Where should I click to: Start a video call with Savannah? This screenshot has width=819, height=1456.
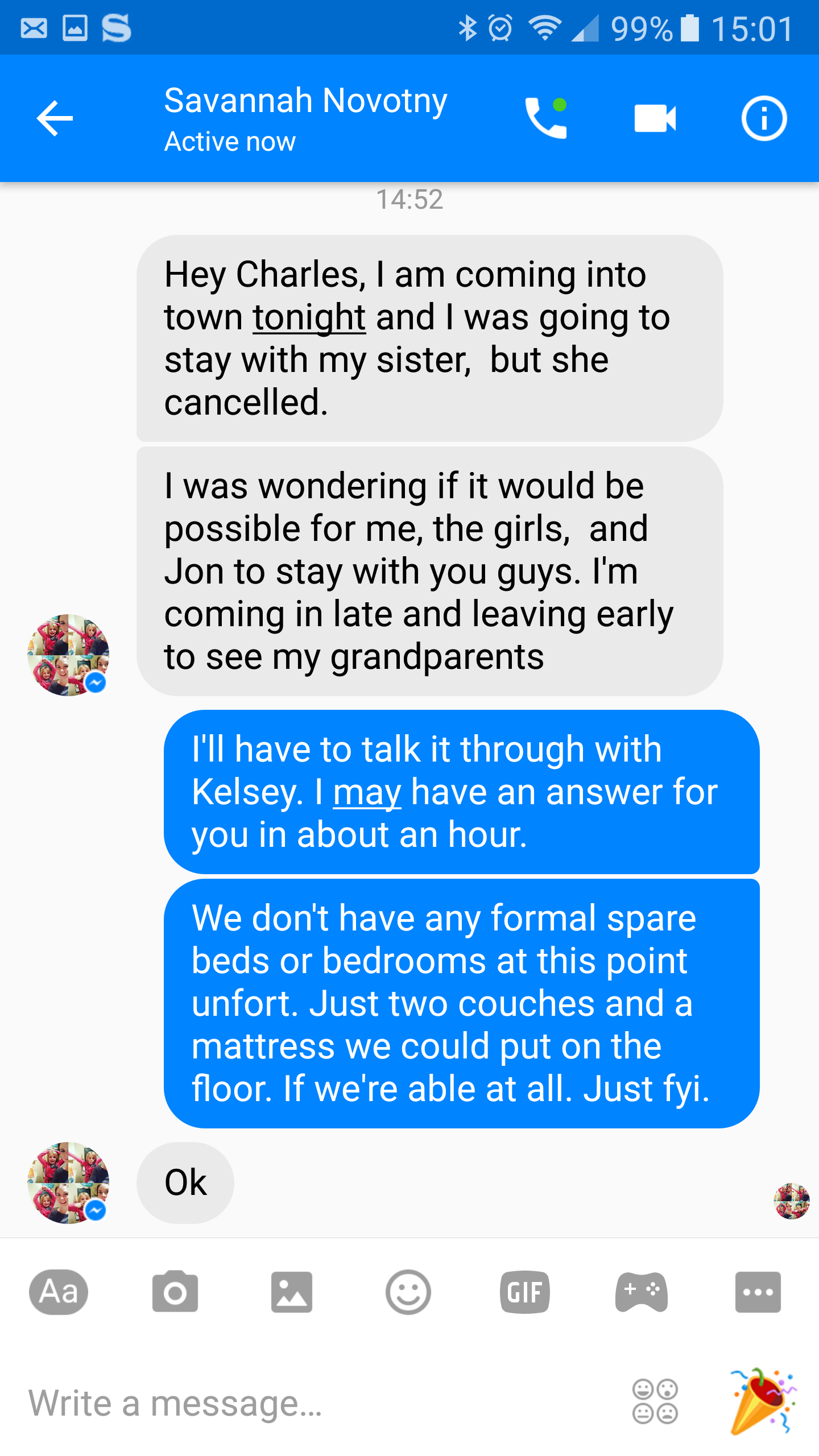(655, 118)
